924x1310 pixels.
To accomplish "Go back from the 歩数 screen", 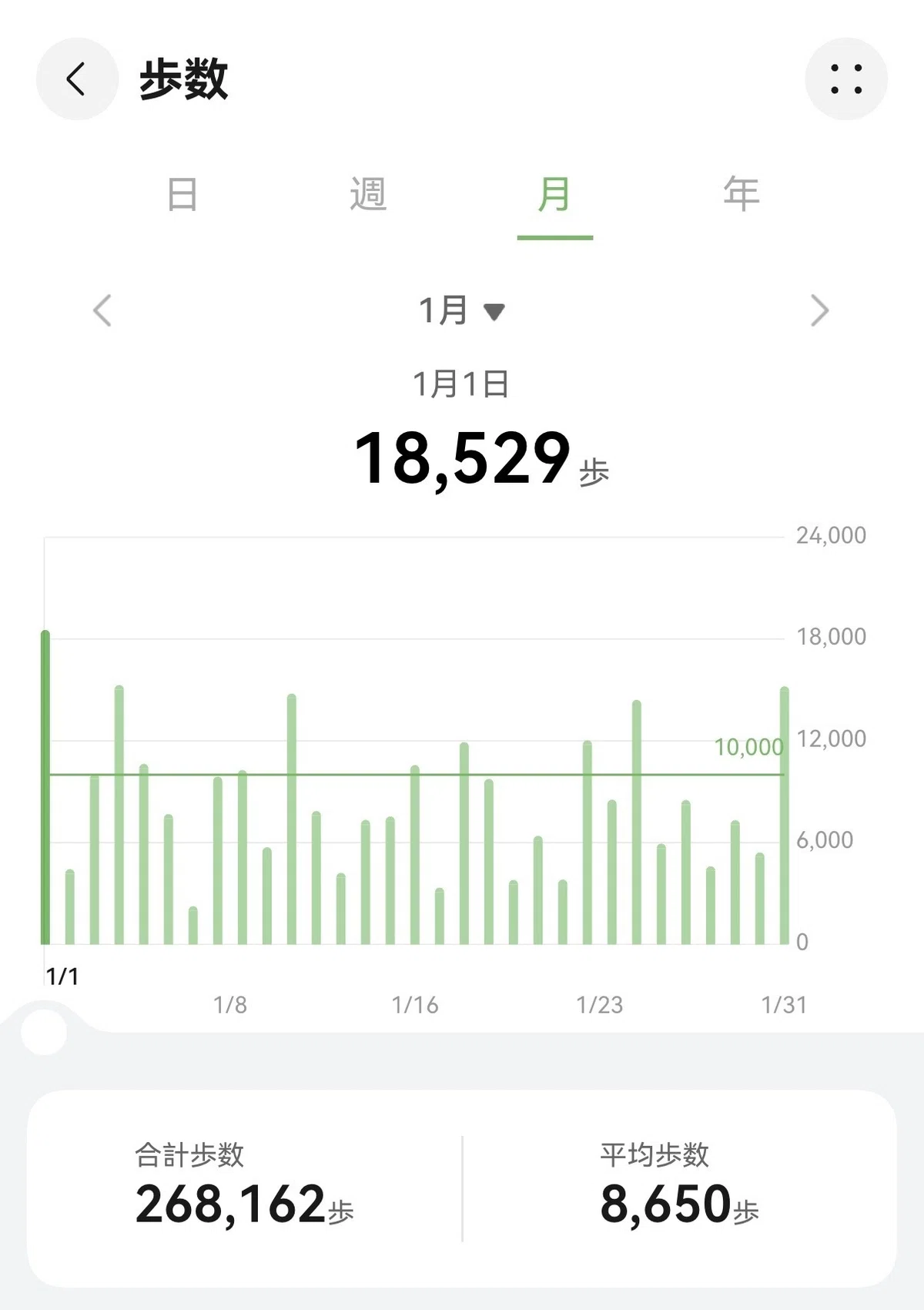I will (77, 79).
